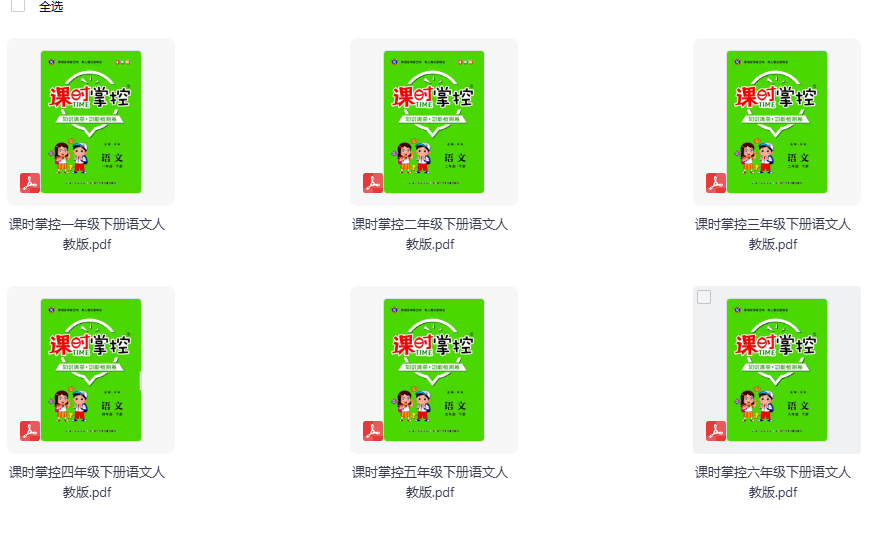This screenshot has height=546, width=874.
Task: Select the checkbox on the 六年级 file
Action: coord(704,297)
